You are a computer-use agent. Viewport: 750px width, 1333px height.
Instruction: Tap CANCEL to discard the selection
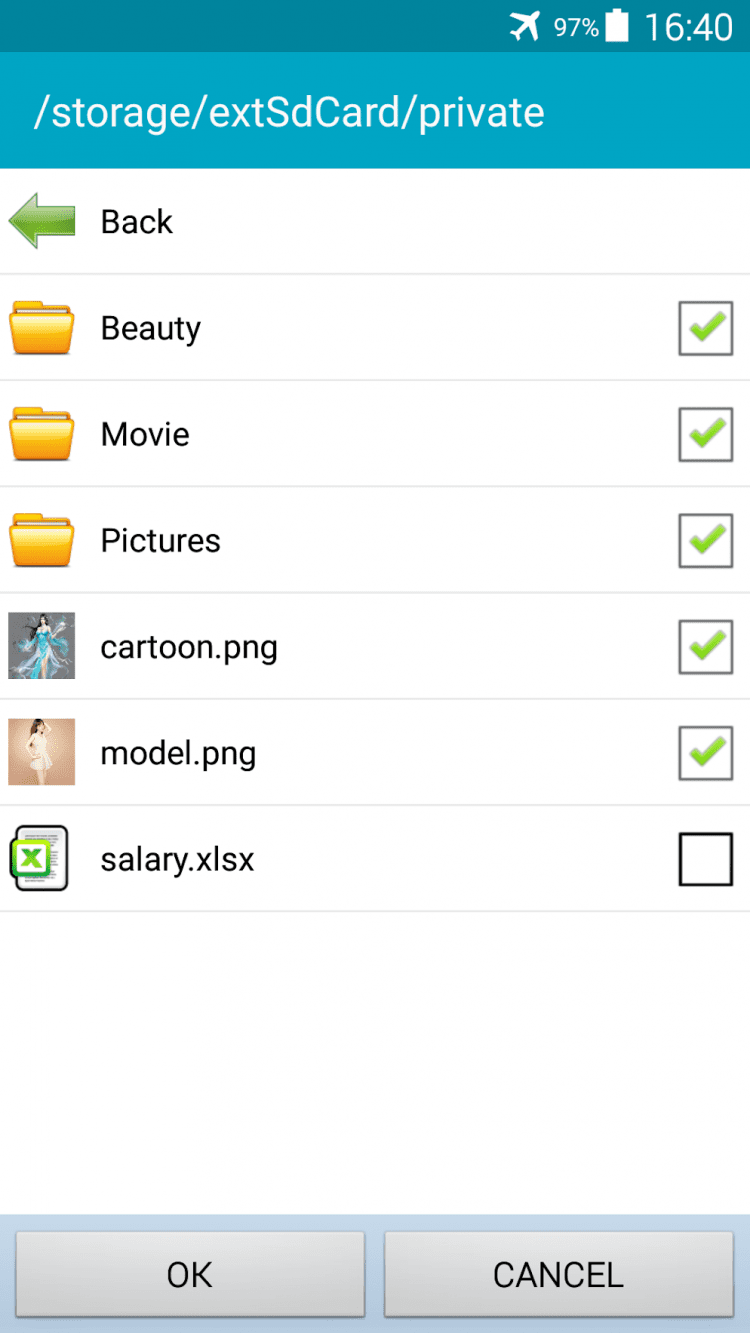pos(558,1274)
